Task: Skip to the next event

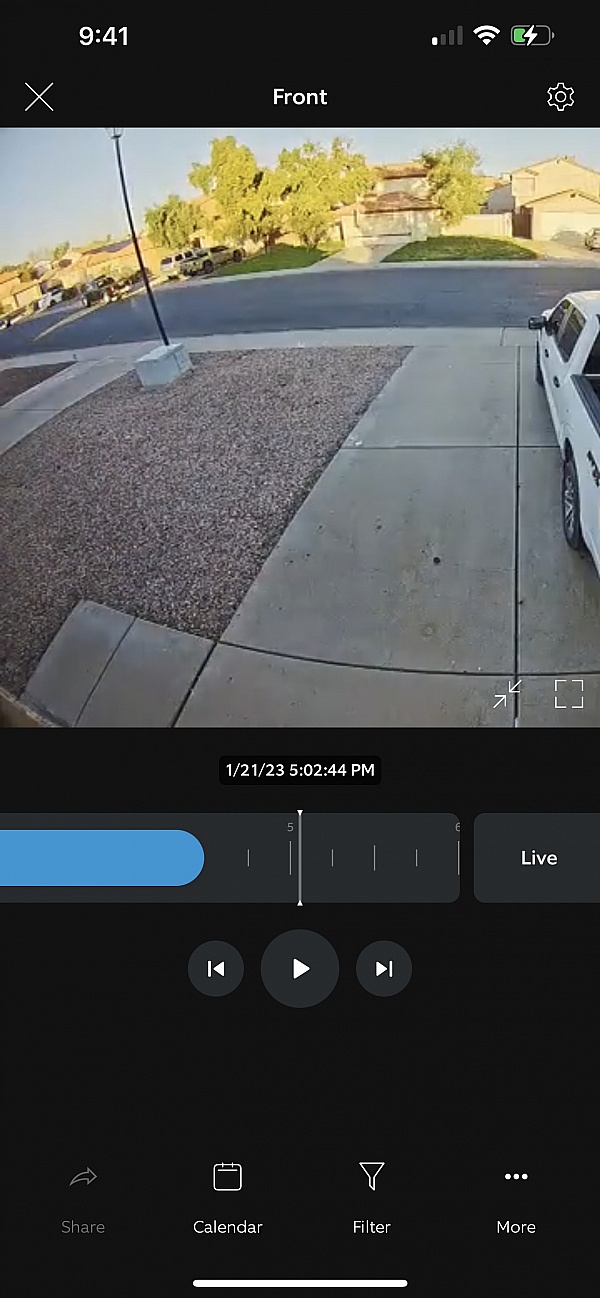Action: [384, 968]
